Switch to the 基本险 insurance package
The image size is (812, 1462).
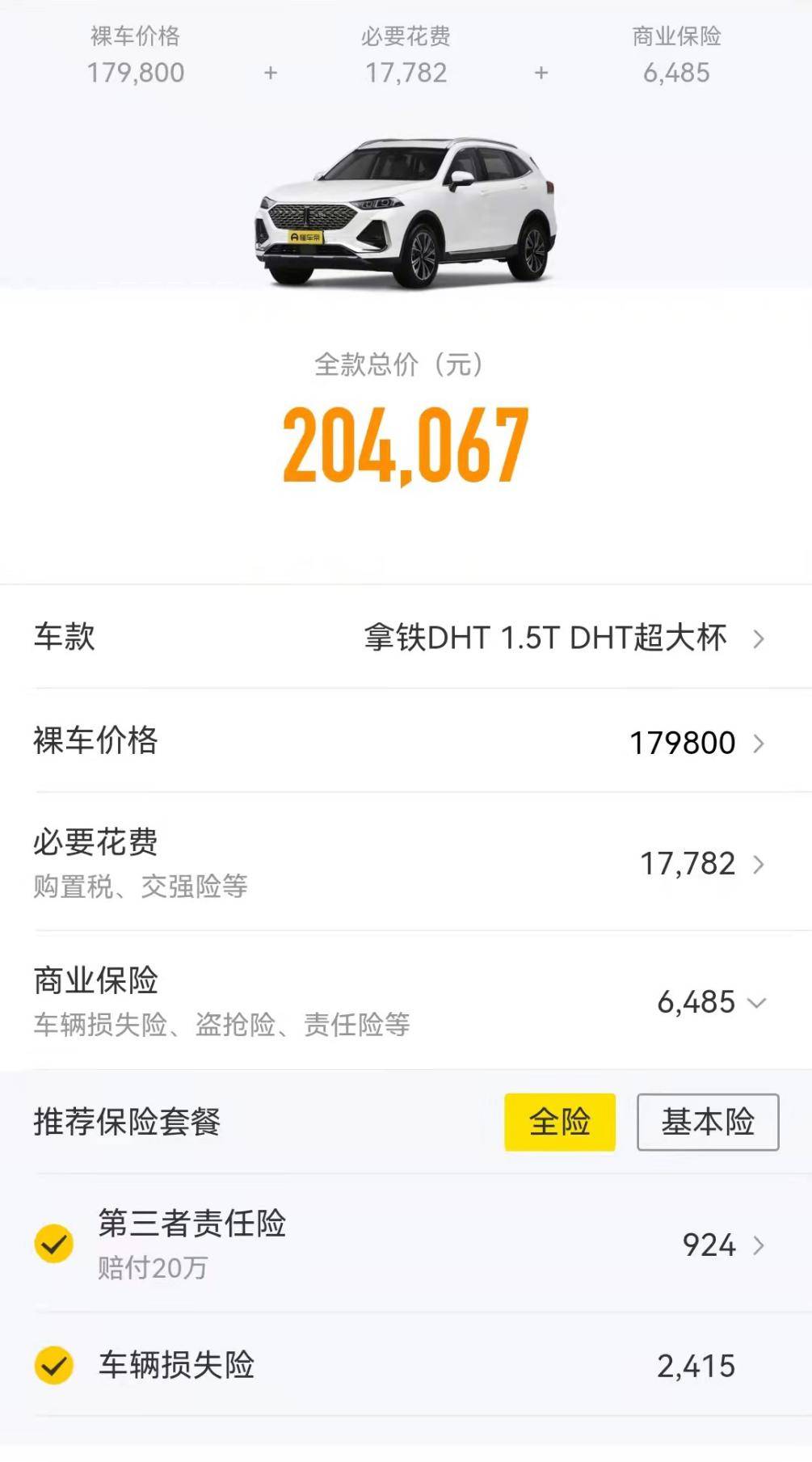pos(708,1122)
